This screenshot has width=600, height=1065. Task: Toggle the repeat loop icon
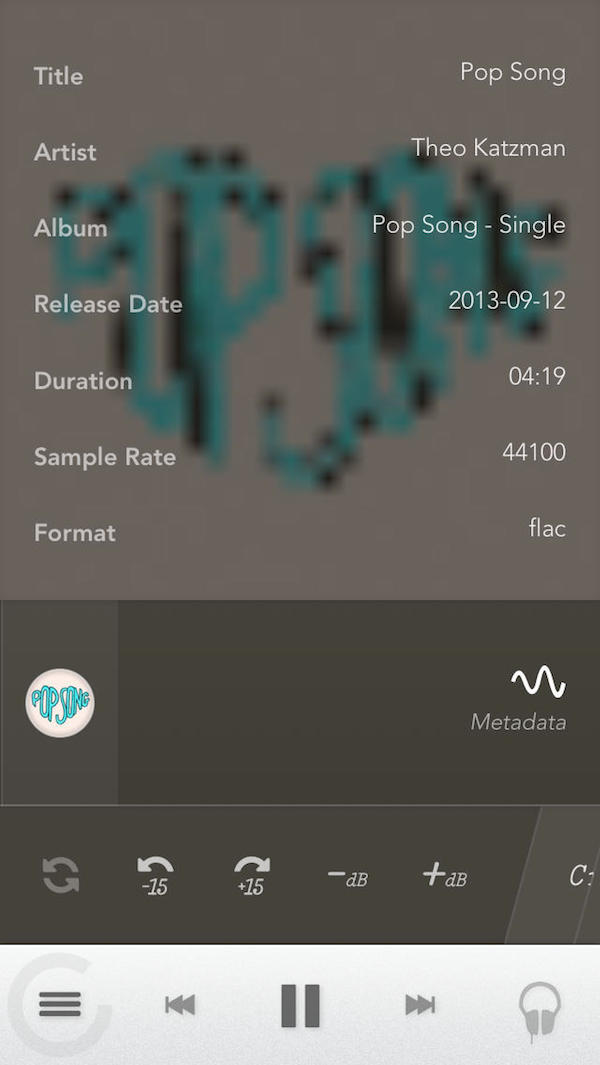tap(61, 875)
